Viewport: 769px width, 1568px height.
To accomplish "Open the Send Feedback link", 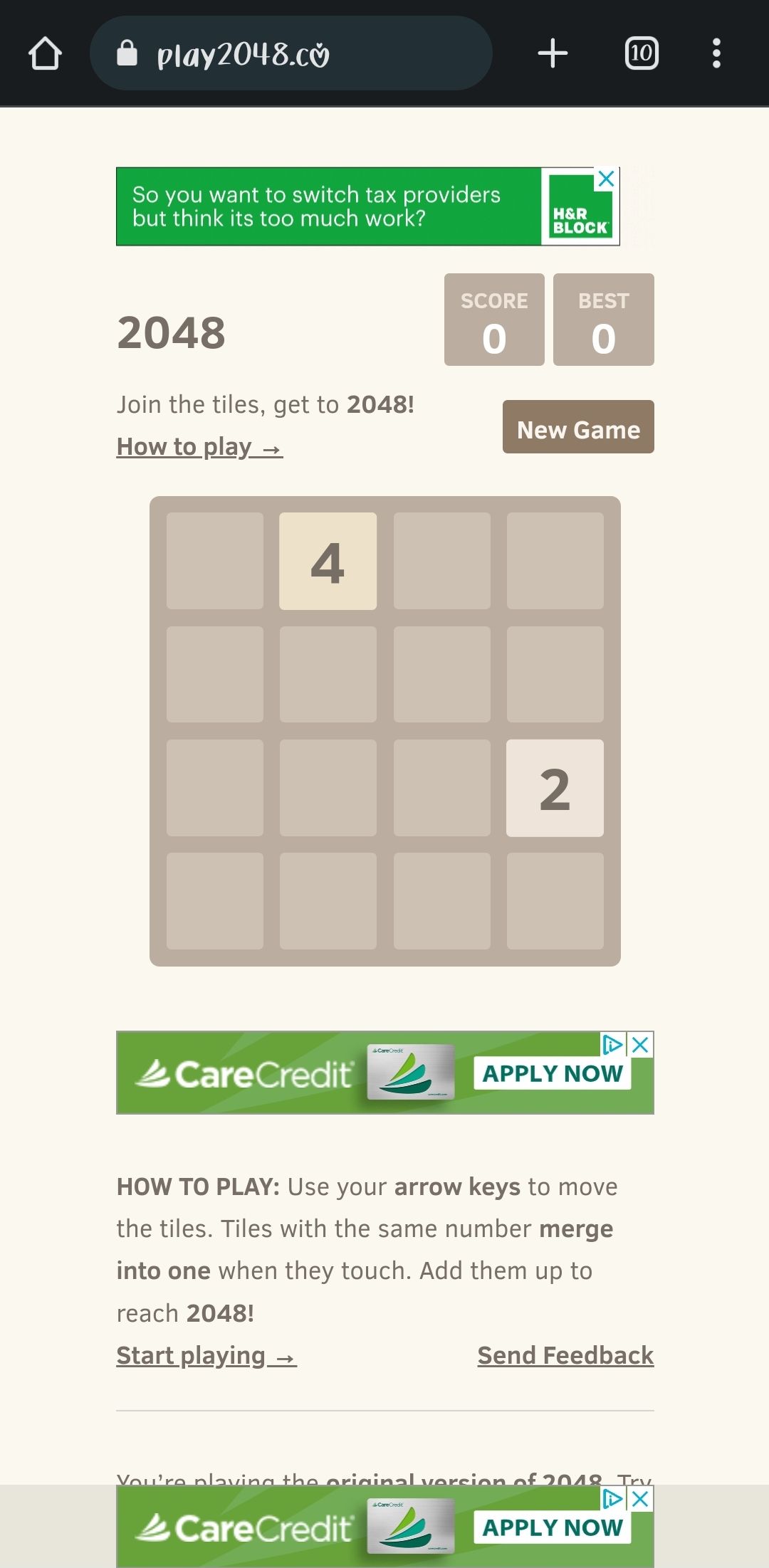I will coord(565,1356).
